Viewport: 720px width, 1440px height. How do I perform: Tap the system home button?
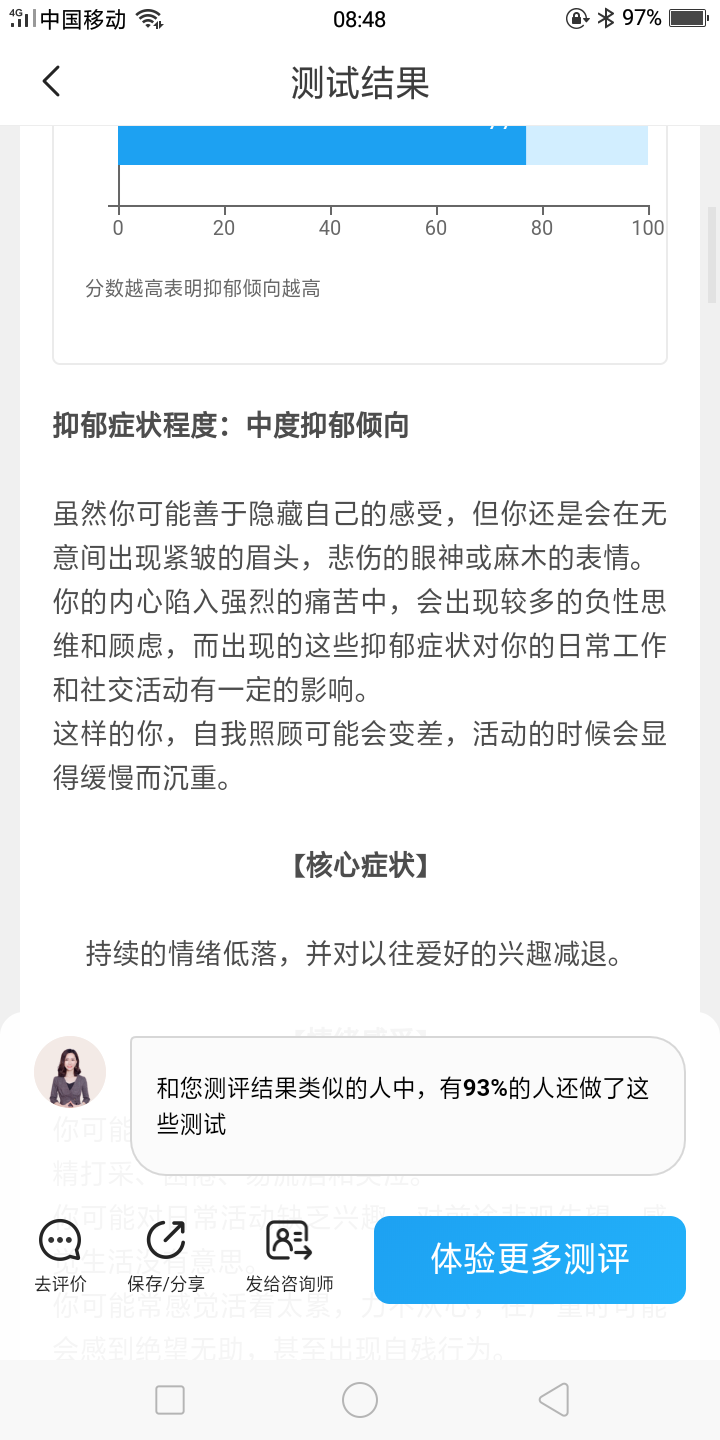pyautogui.click(x=360, y=1399)
